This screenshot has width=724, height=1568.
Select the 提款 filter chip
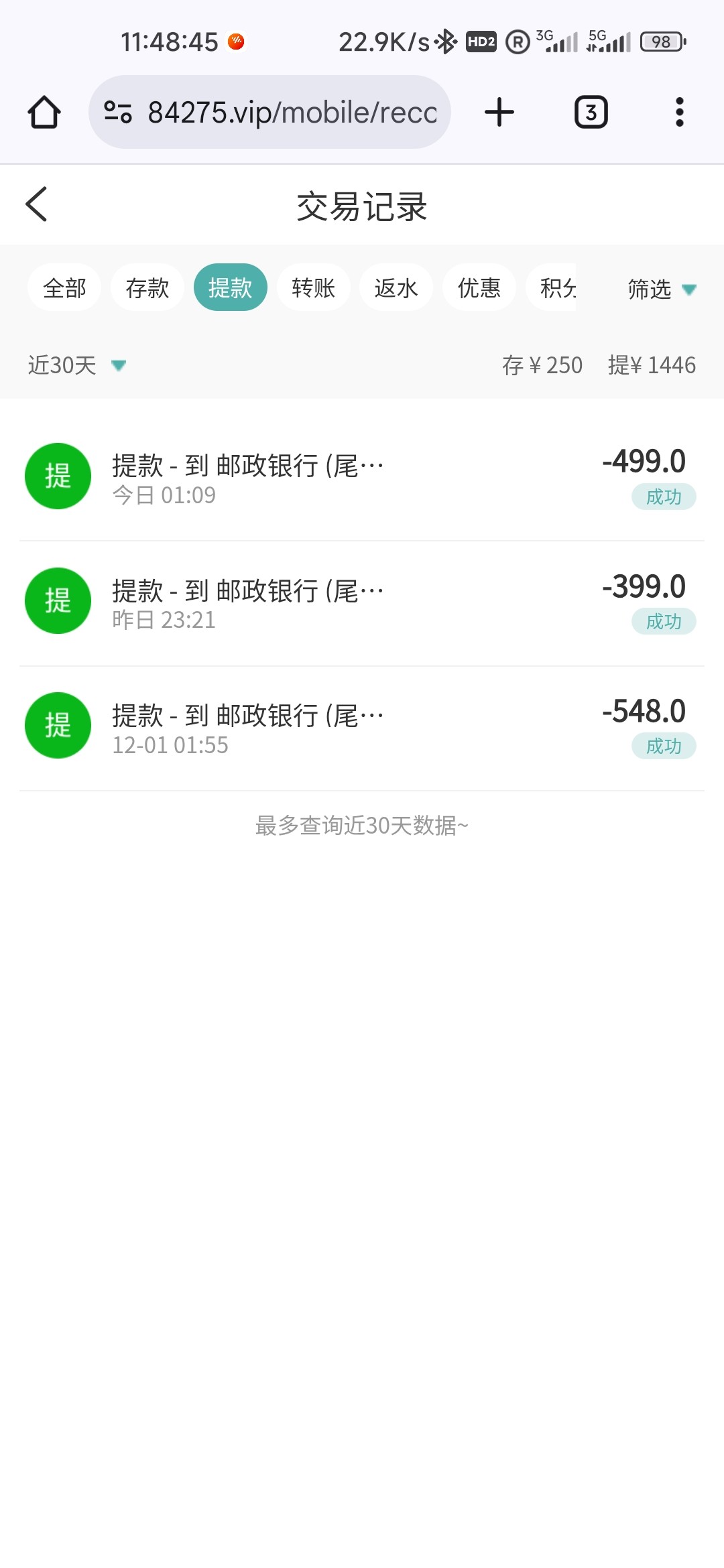[x=231, y=287]
